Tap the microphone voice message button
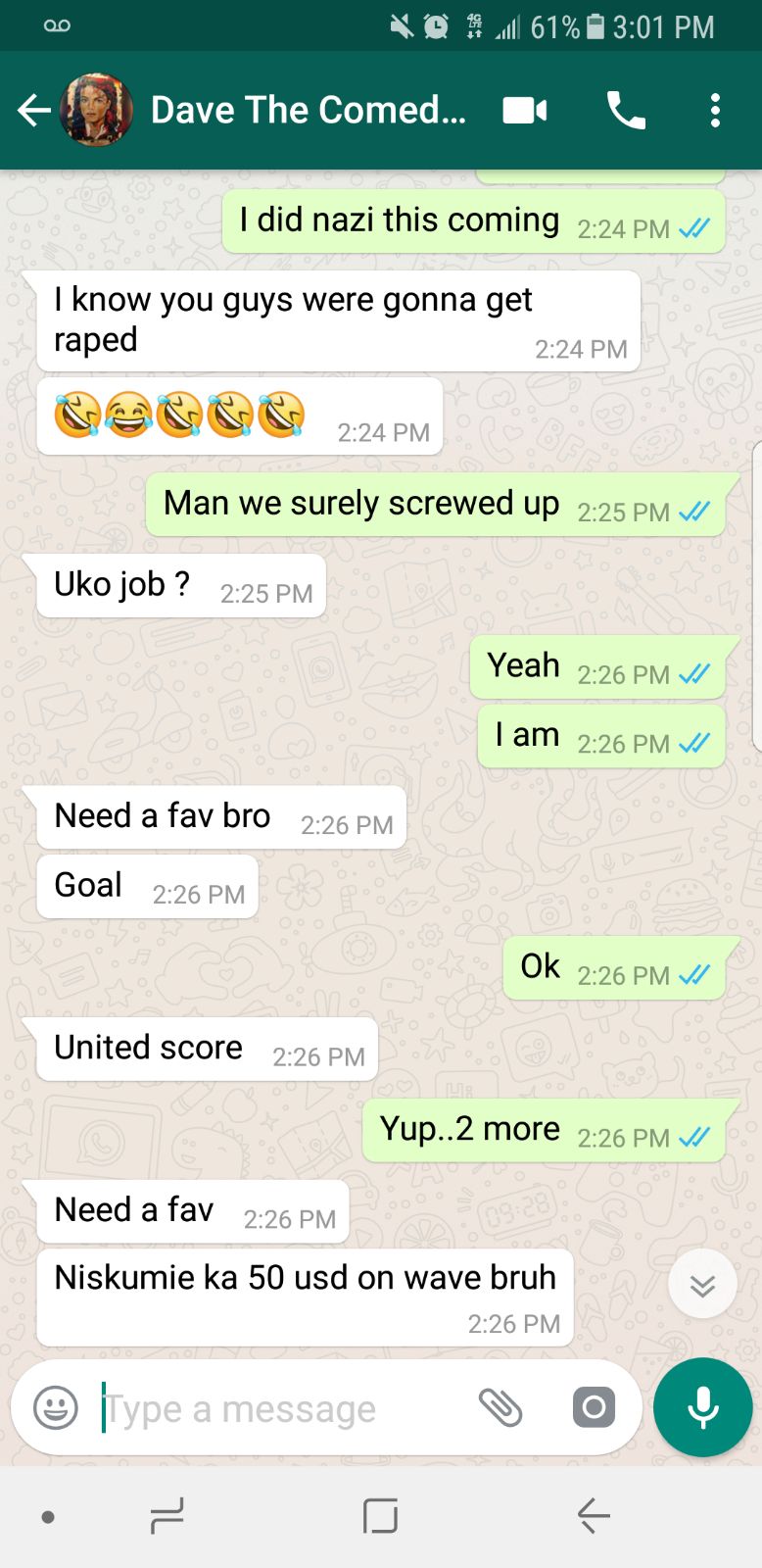This screenshot has width=762, height=1568. [x=702, y=1407]
